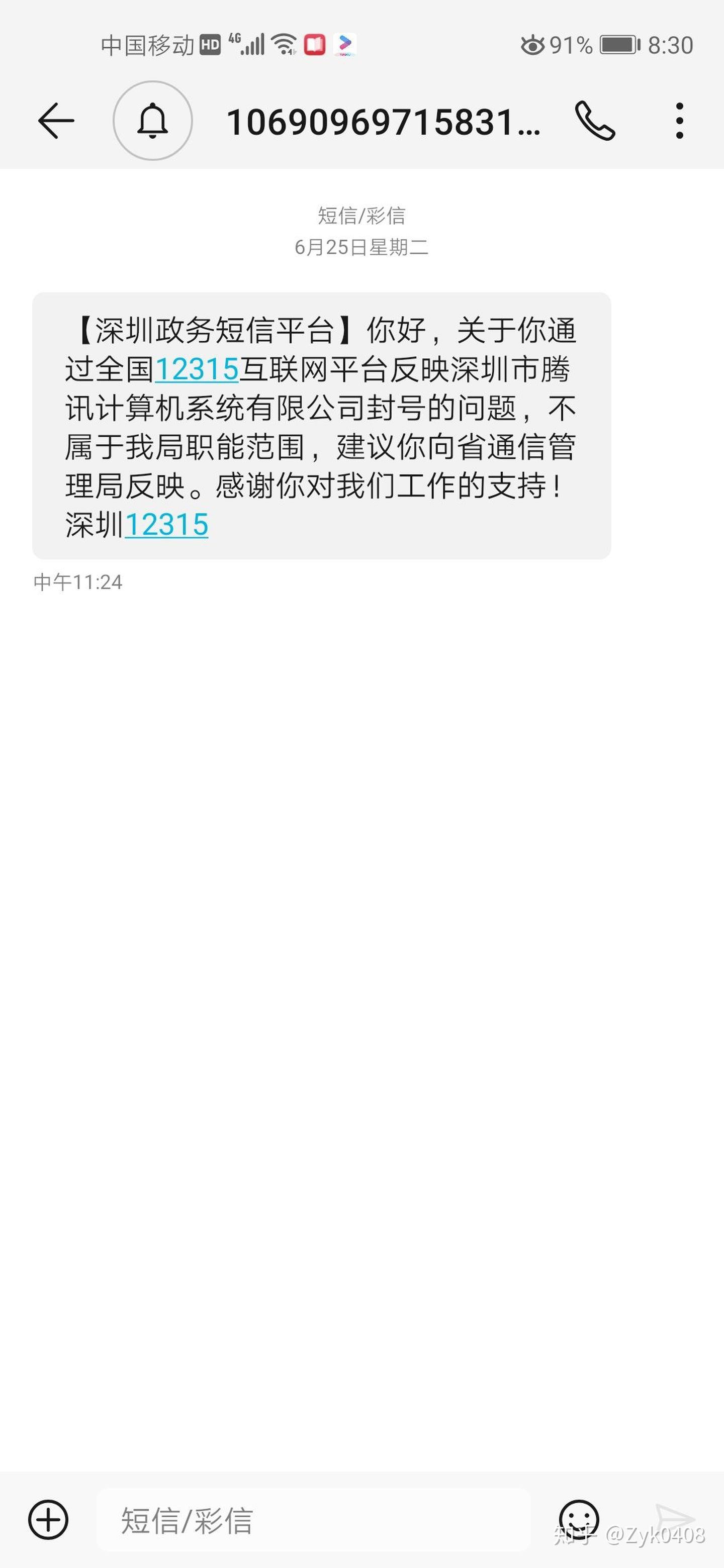This screenshot has height=1568, width=724.
Task: Open the first 12315 link in message
Action: tap(197, 368)
